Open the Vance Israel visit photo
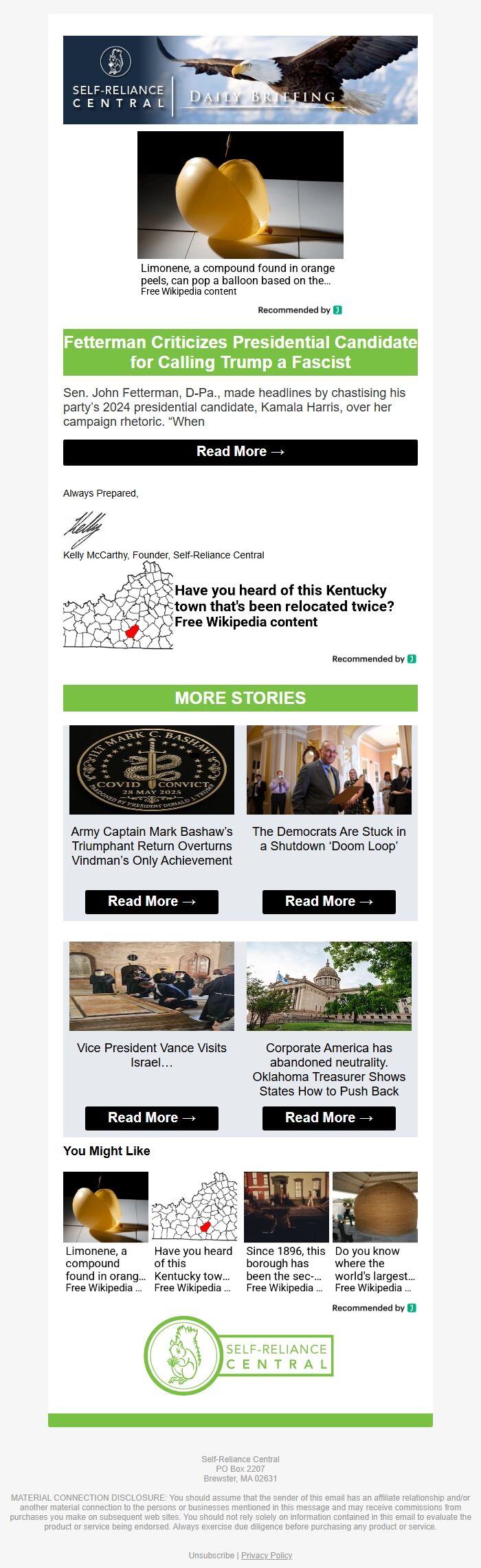 tap(151, 986)
